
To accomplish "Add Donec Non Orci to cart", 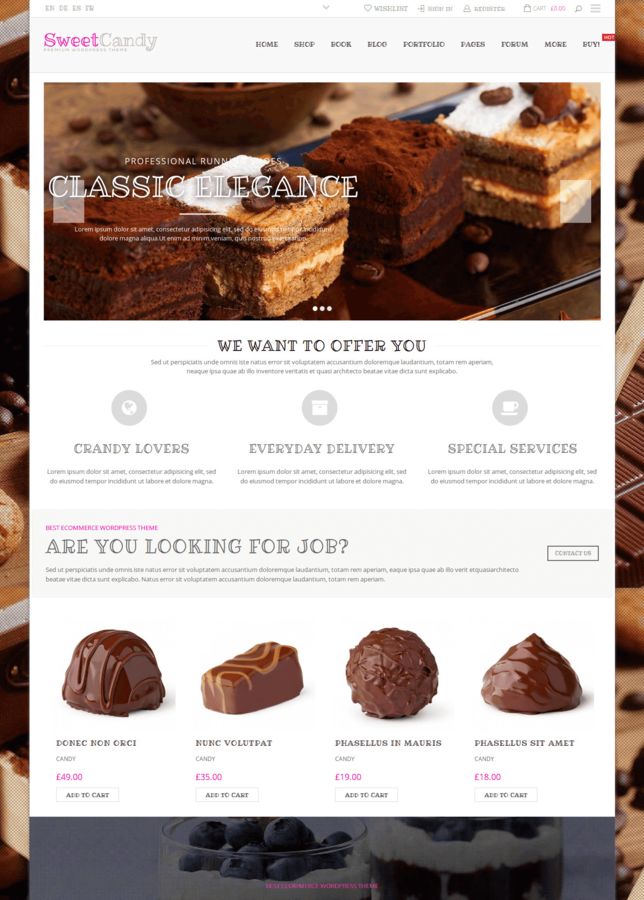I will (x=87, y=795).
